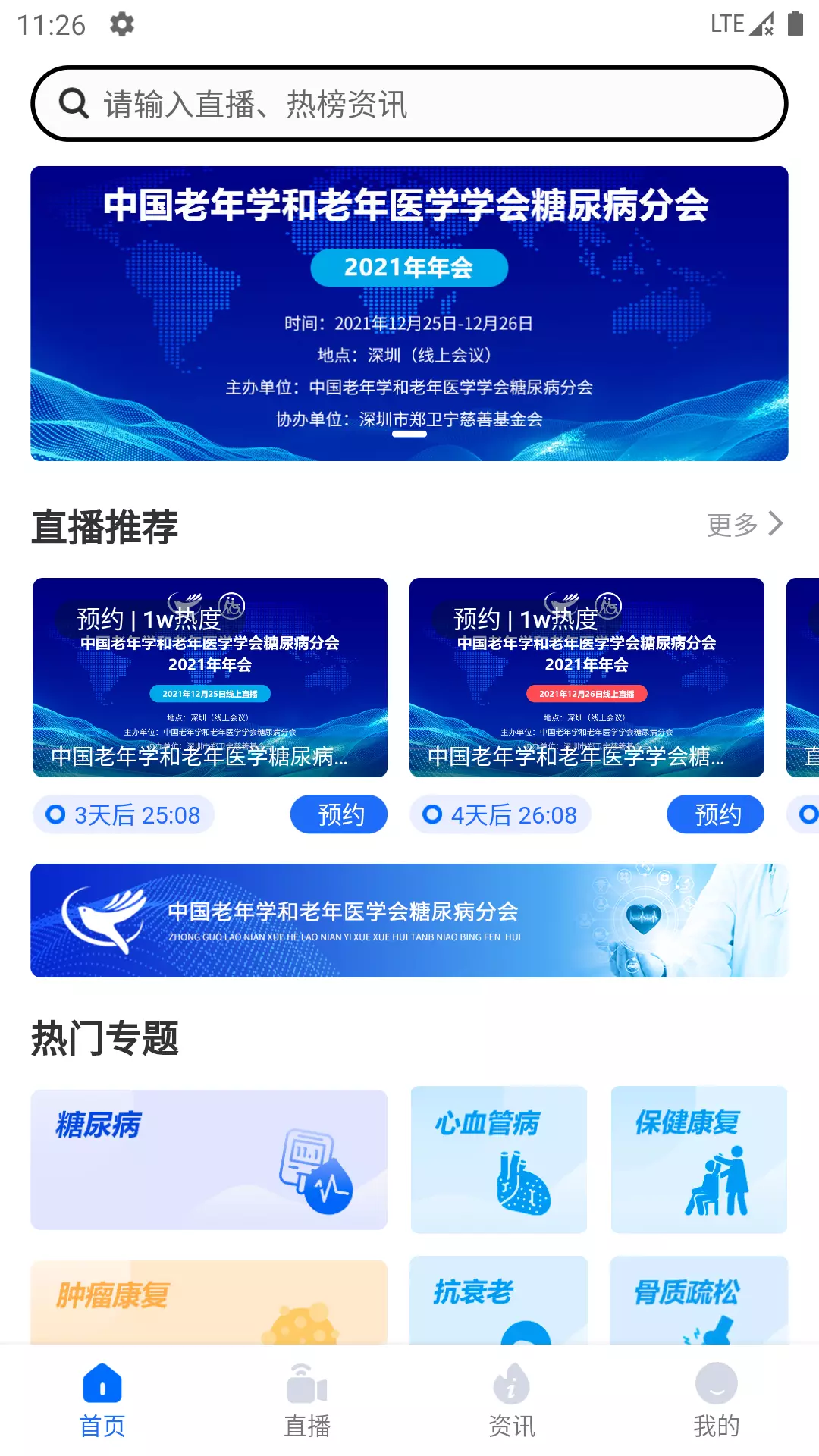Open the live card starting 3天后
This screenshot has width=819, height=1456.
[210, 677]
